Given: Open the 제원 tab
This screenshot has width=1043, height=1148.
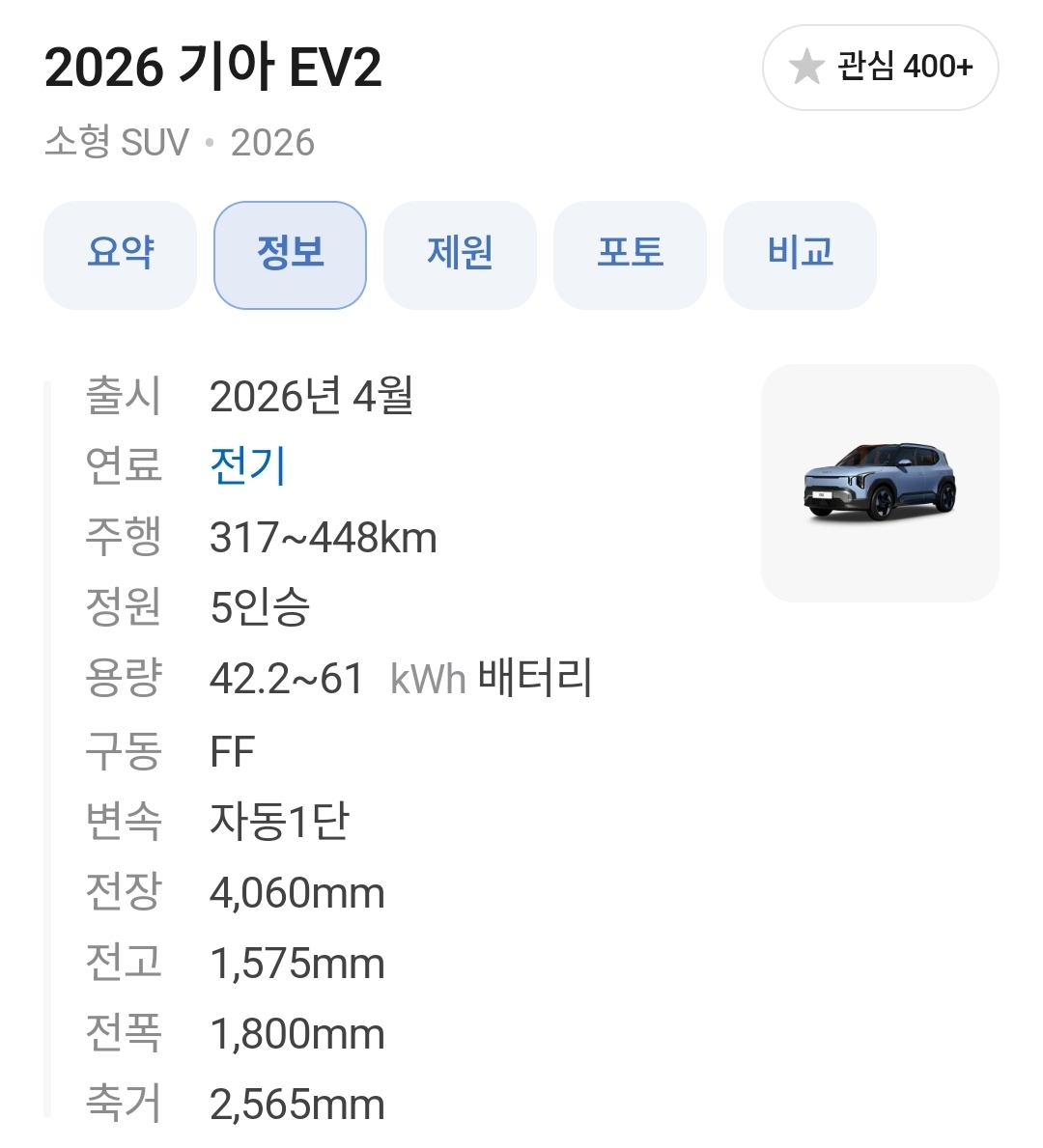Looking at the screenshot, I should pyautogui.click(x=460, y=255).
